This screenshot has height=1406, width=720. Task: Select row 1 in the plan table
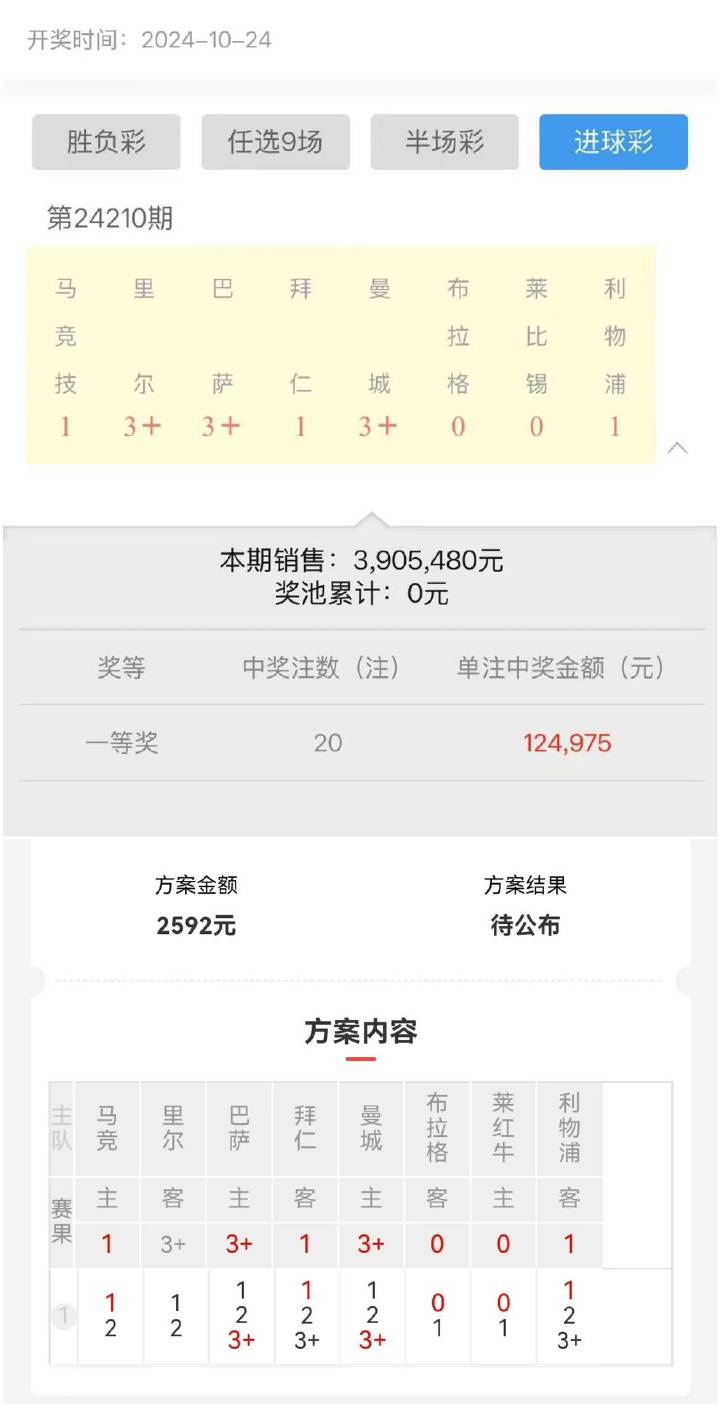(62, 1318)
